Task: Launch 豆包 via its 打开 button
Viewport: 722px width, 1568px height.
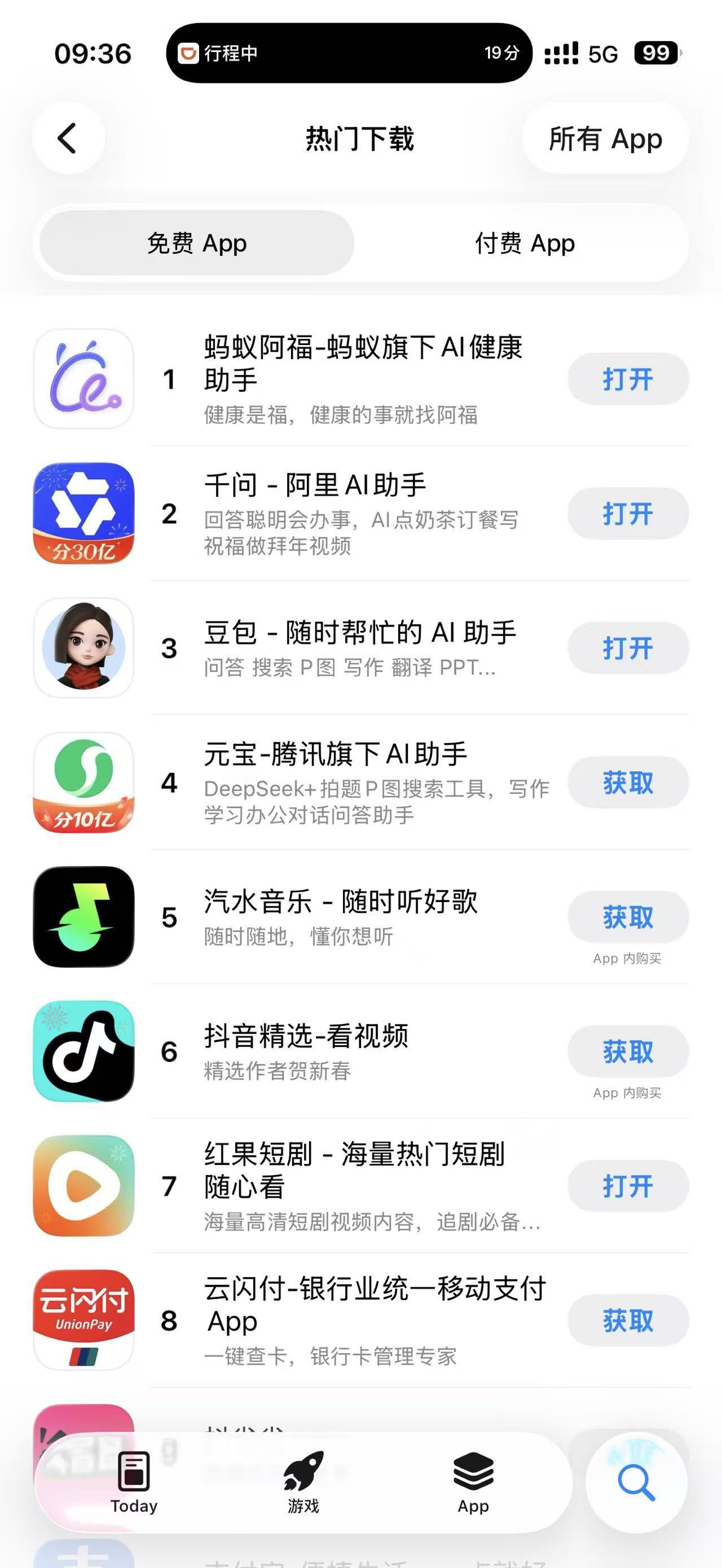Action: pyautogui.click(x=628, y=648)
